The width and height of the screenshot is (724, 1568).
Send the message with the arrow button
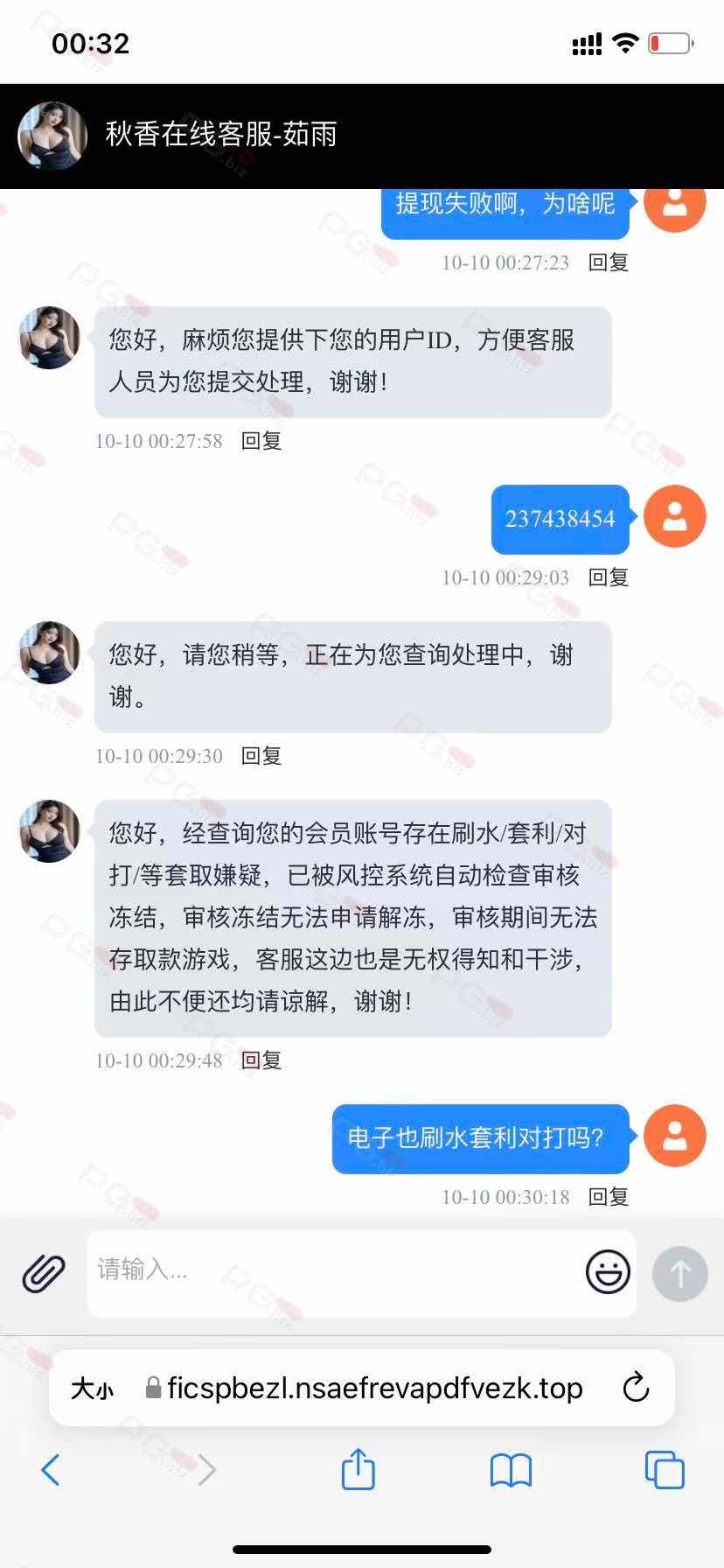coord(679,1273)
